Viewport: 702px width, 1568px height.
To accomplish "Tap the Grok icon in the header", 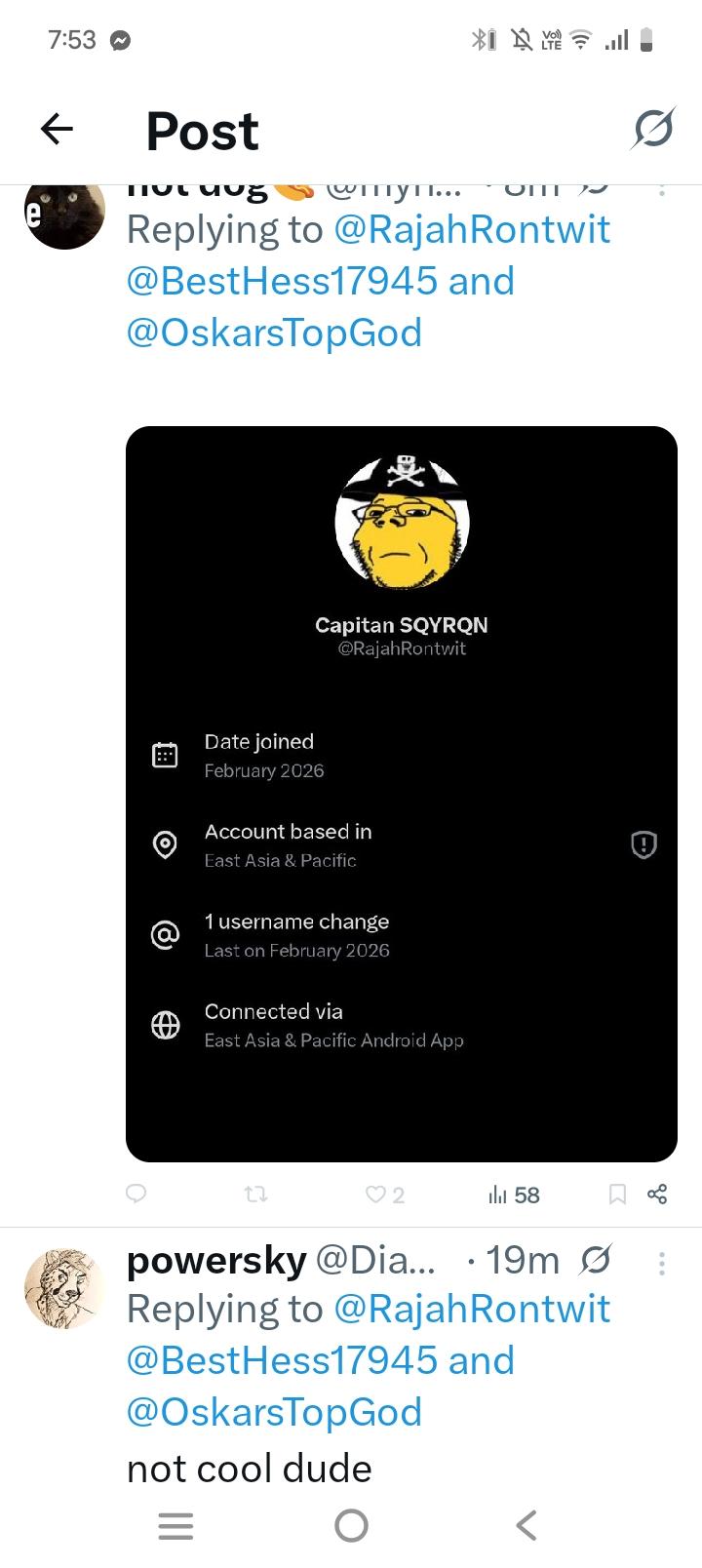I will 651,129.
